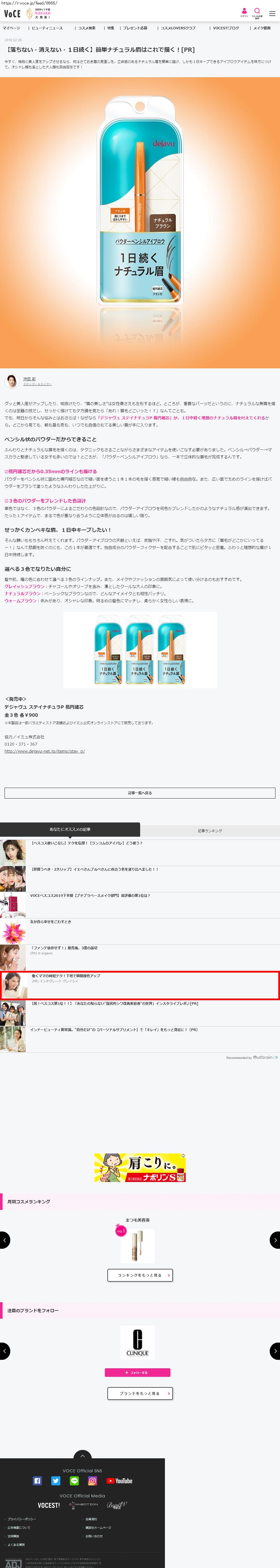Open VOCE YouTube channel

point(119,1480)
